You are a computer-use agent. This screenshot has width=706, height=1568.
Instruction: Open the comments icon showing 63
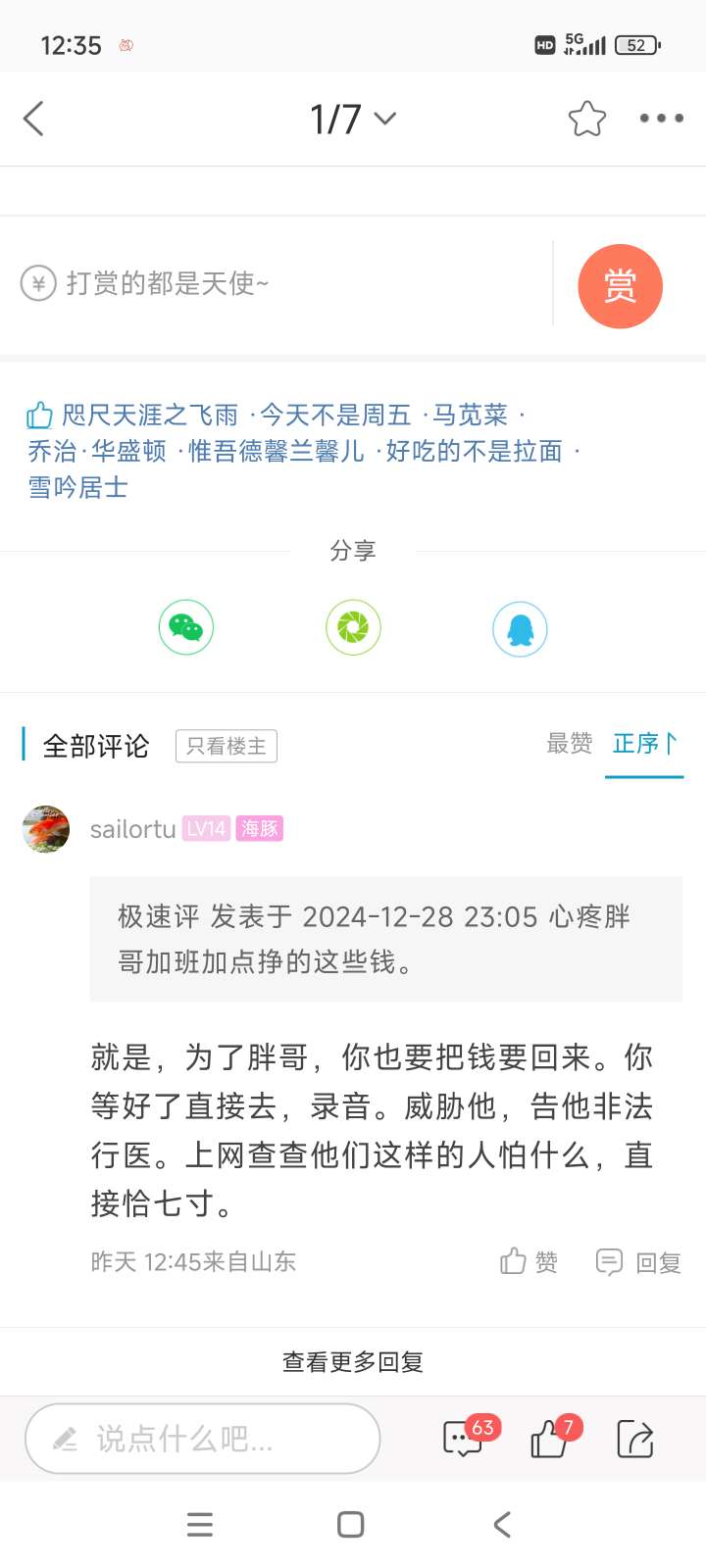pyautogui.click(x=463, y=1439)
